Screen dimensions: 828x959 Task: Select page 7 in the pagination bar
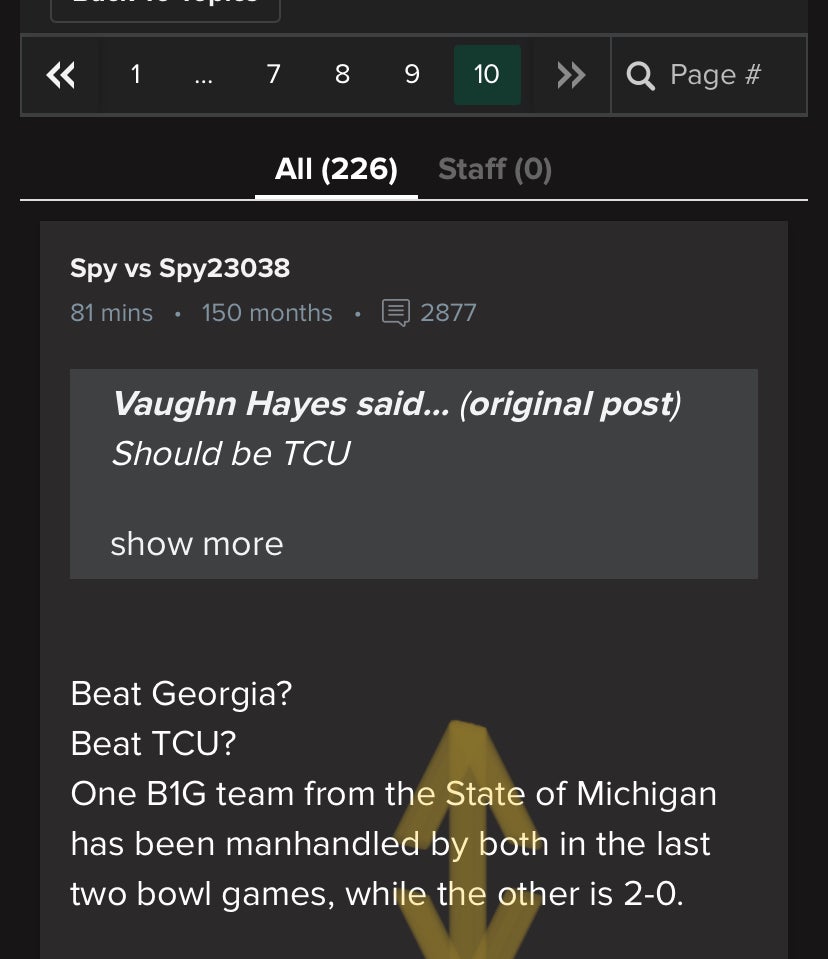click(273, 74)
